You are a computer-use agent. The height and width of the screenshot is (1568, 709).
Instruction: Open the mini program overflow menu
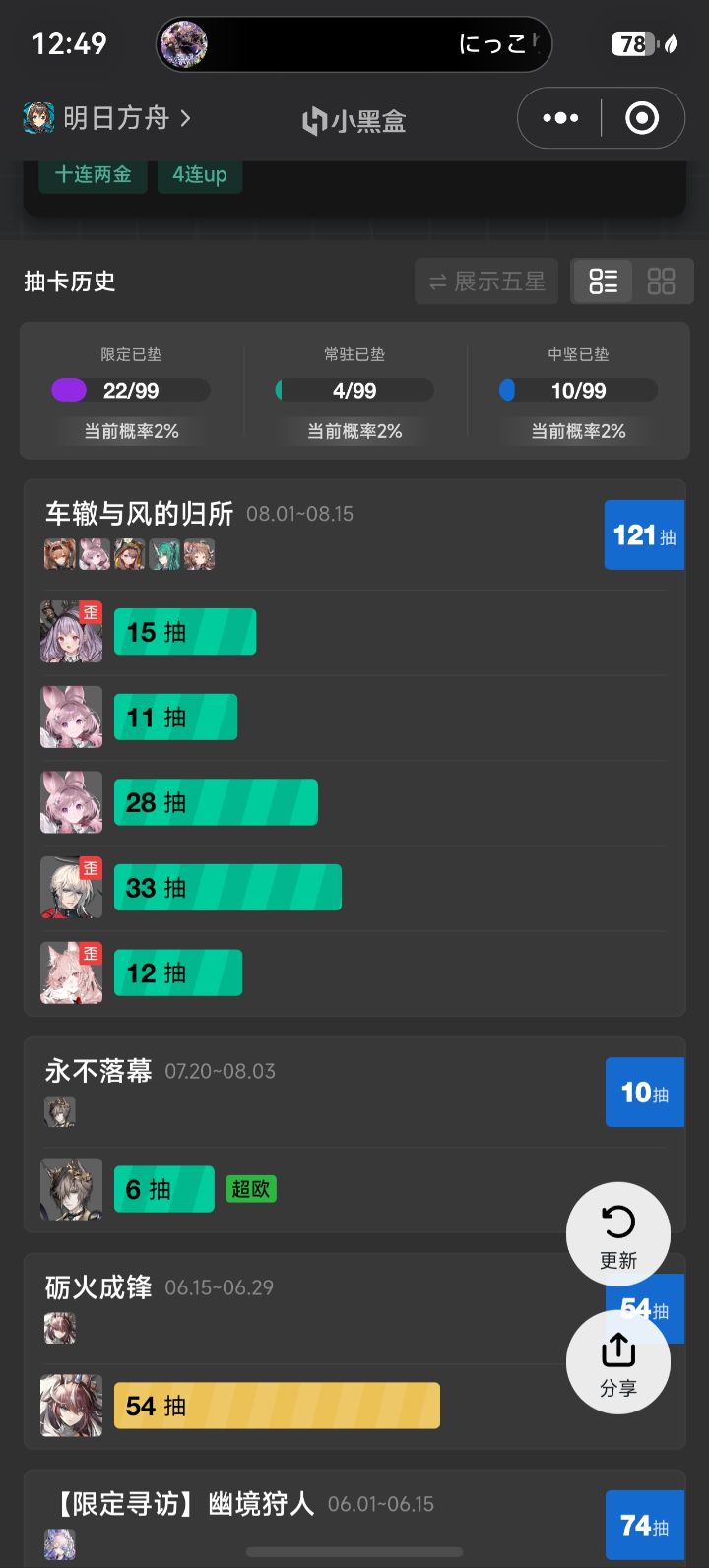click(x=560, y=119)
